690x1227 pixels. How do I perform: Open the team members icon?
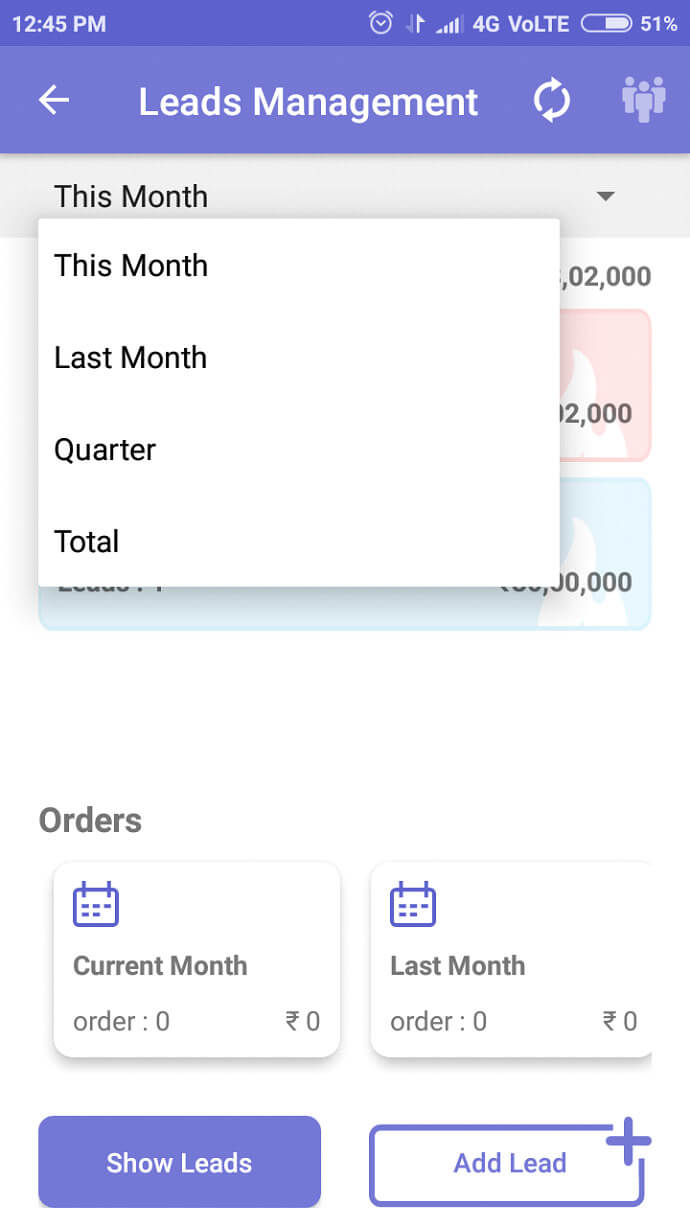click(x=643, y=100)
